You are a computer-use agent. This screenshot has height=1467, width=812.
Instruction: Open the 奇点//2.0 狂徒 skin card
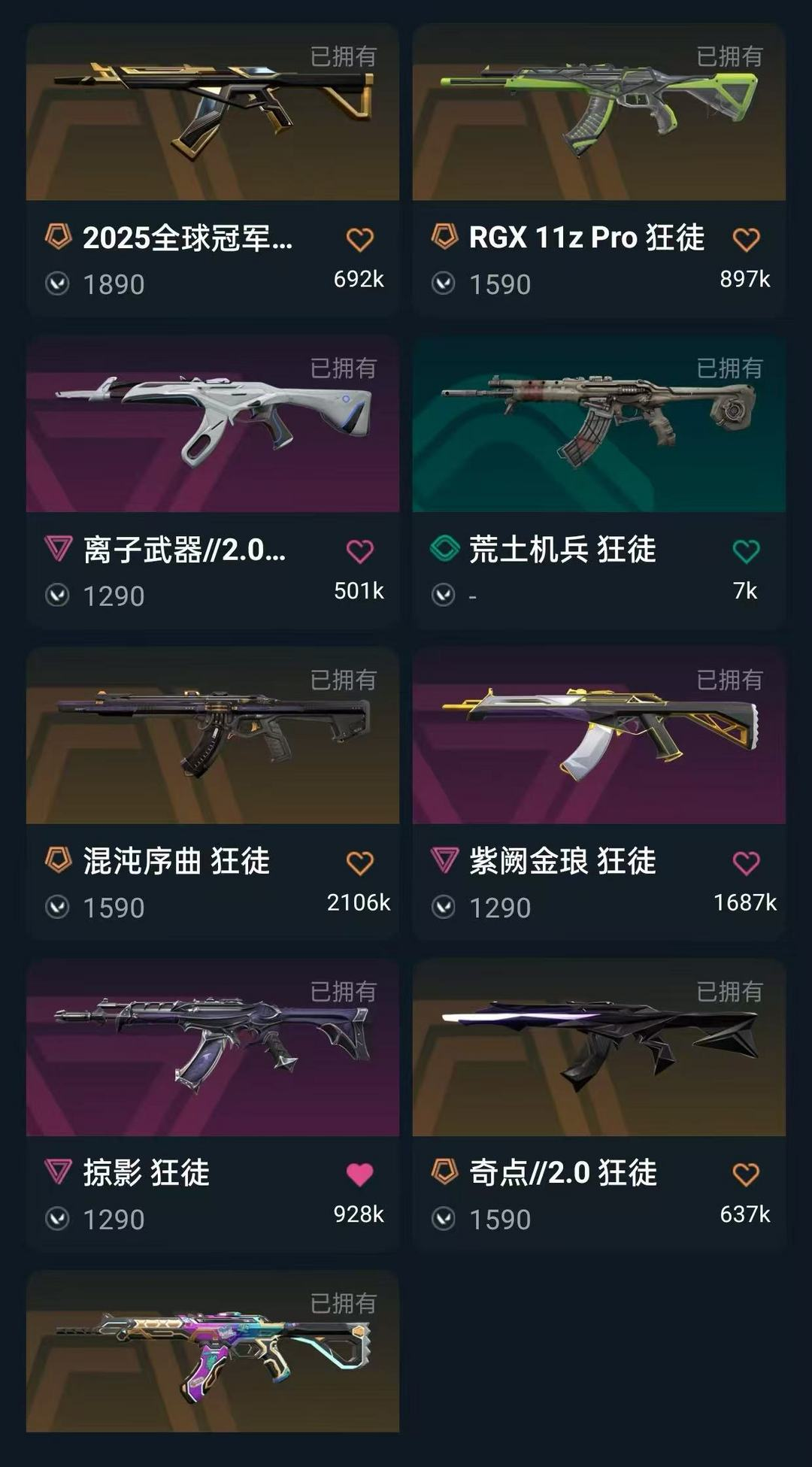[x=598, y=1048]
